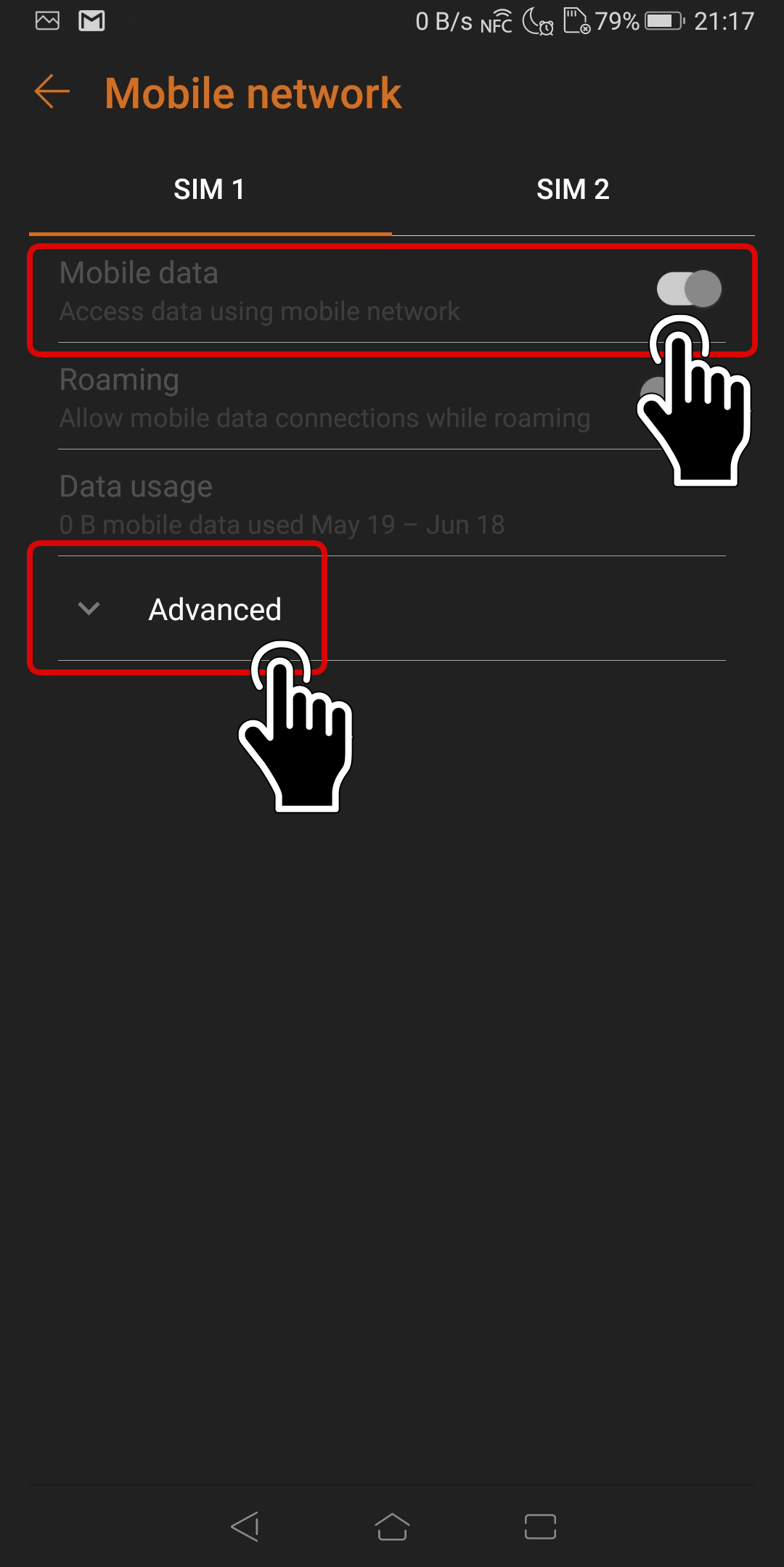
Task: Expand the Advanced section
Action: (x=392, y=609)
